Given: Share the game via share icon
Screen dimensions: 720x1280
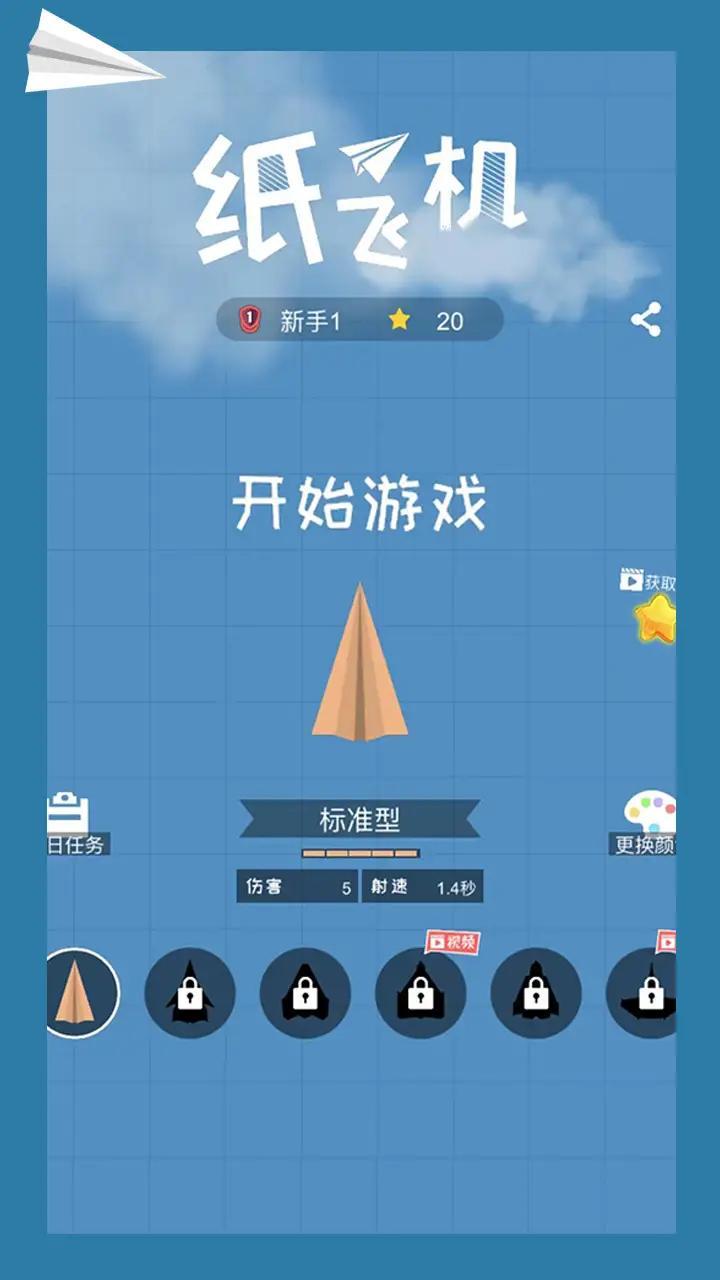Looking at the screenshot, I should (646, 321).
